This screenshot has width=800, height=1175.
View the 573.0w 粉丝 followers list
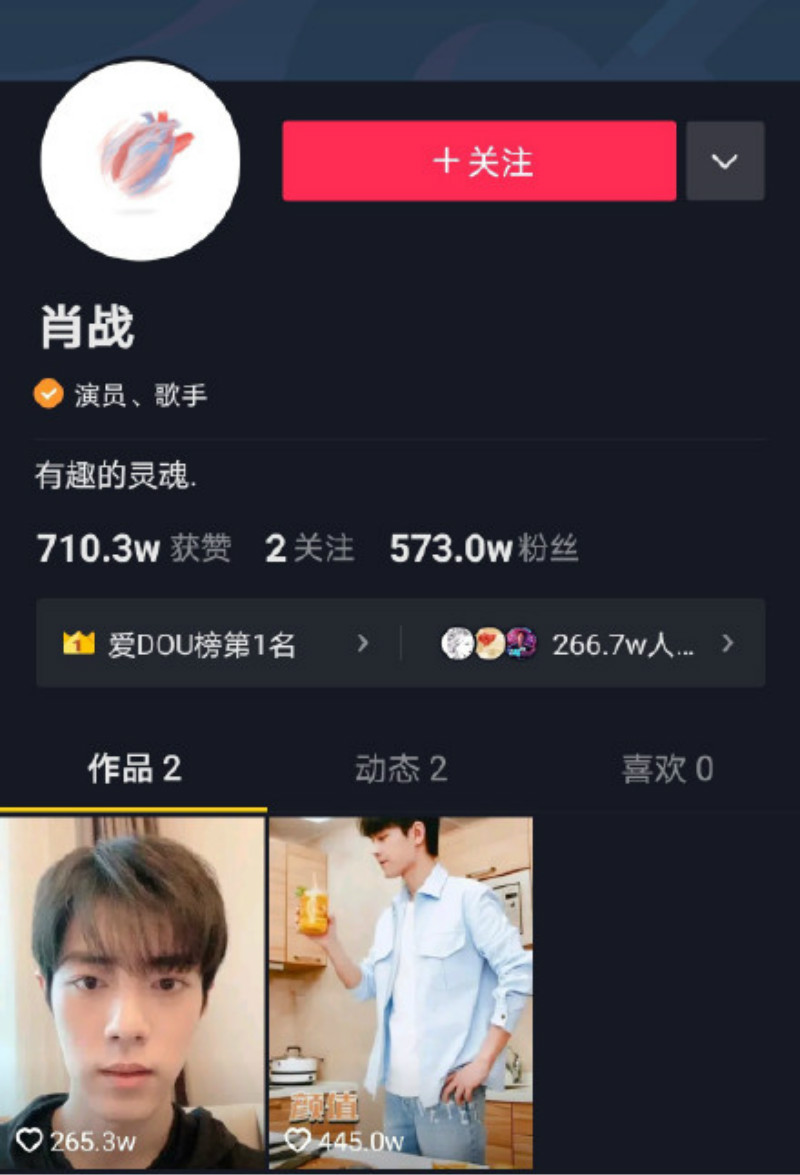point(484,548)
